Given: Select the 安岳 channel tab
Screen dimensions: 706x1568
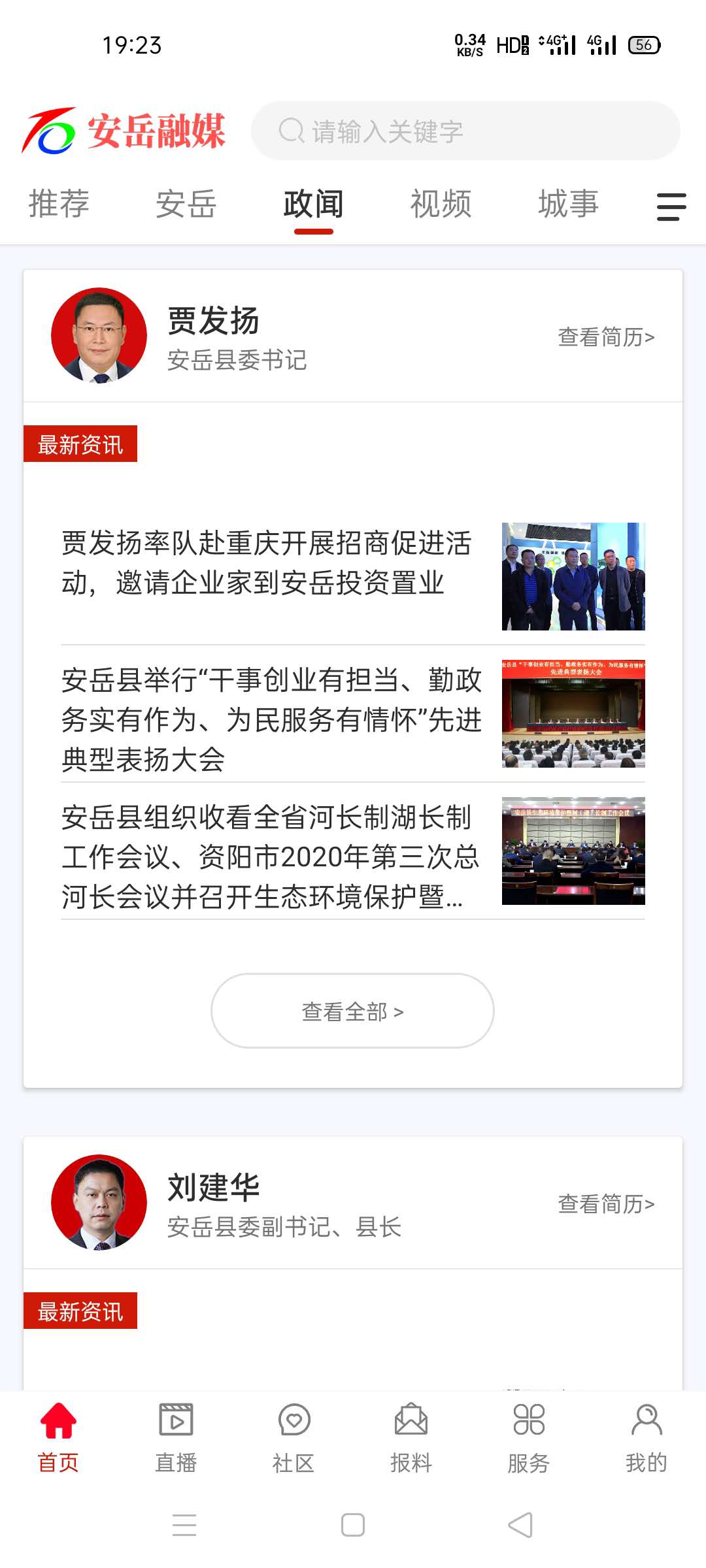Looking at the screenshot, I should coord(186,204).
